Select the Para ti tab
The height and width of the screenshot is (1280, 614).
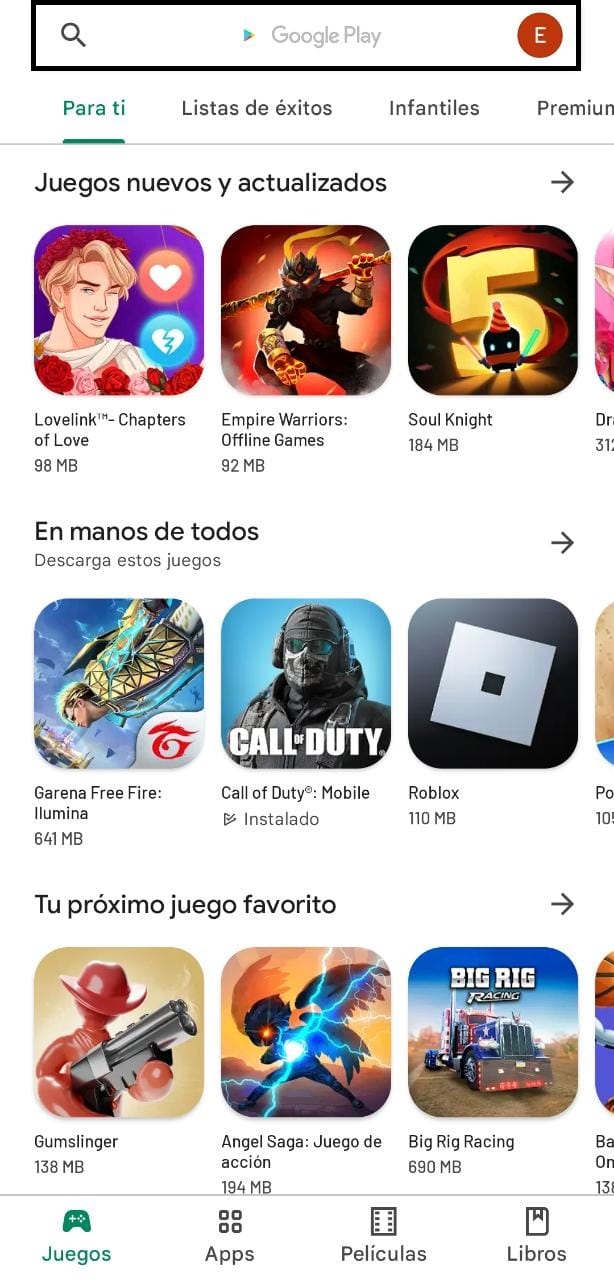click(94, 108)
